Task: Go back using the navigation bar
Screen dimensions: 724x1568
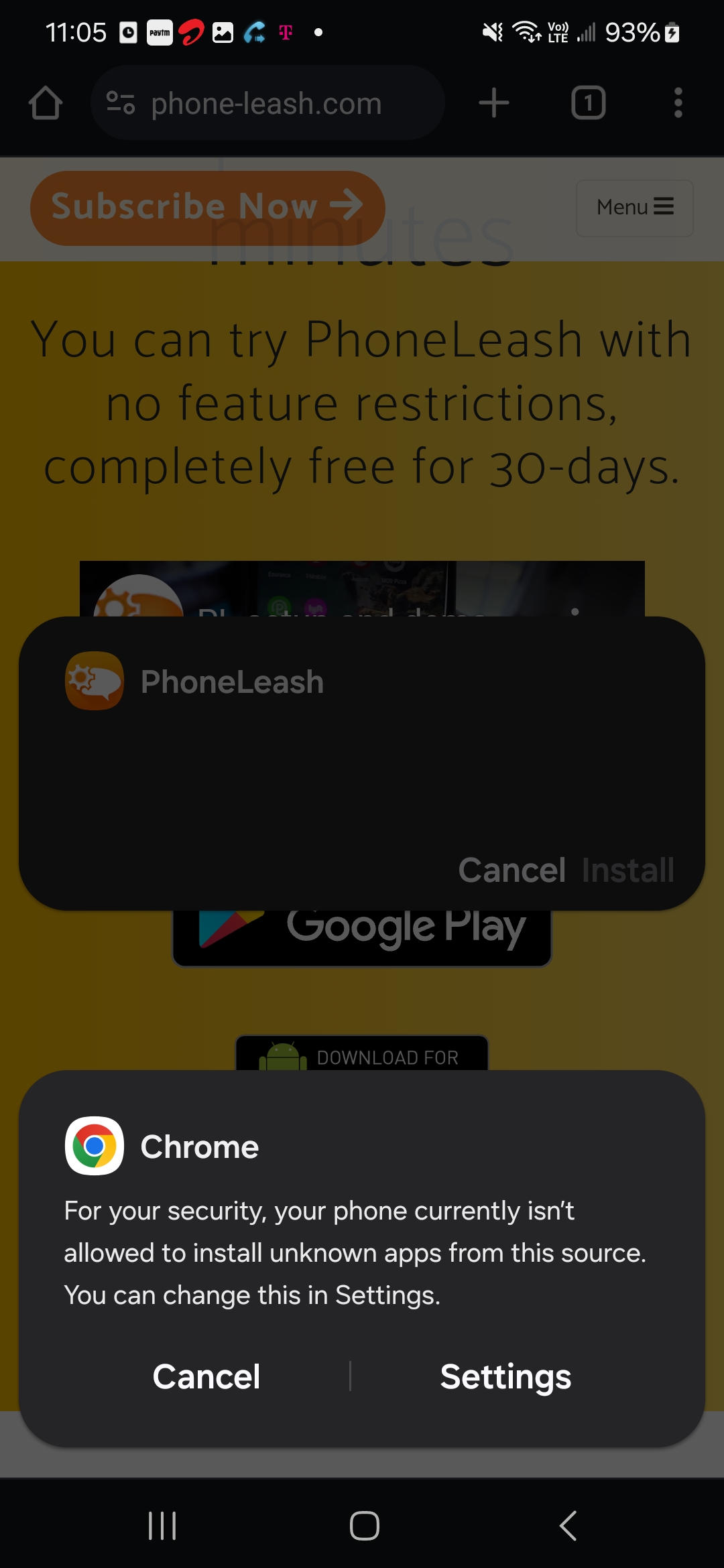Action: pyautogui.click(x=568, y=1526)
